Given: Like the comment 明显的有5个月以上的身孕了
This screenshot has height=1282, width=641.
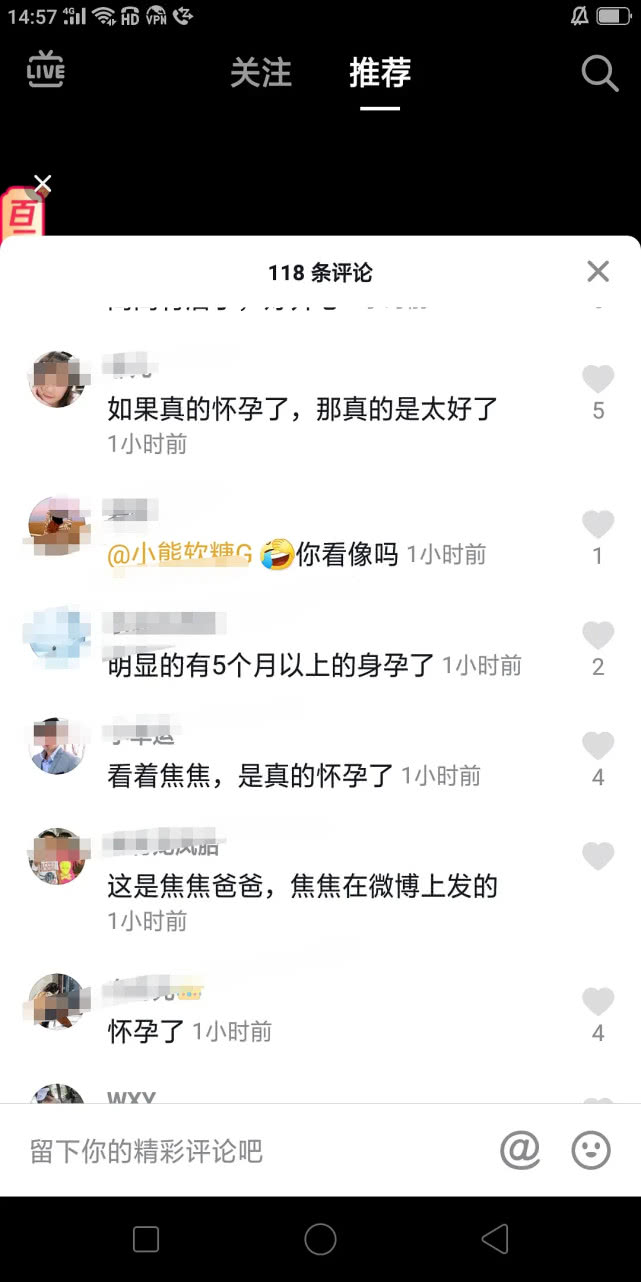Looking at the screenshot, I should [x=598, y=635].
